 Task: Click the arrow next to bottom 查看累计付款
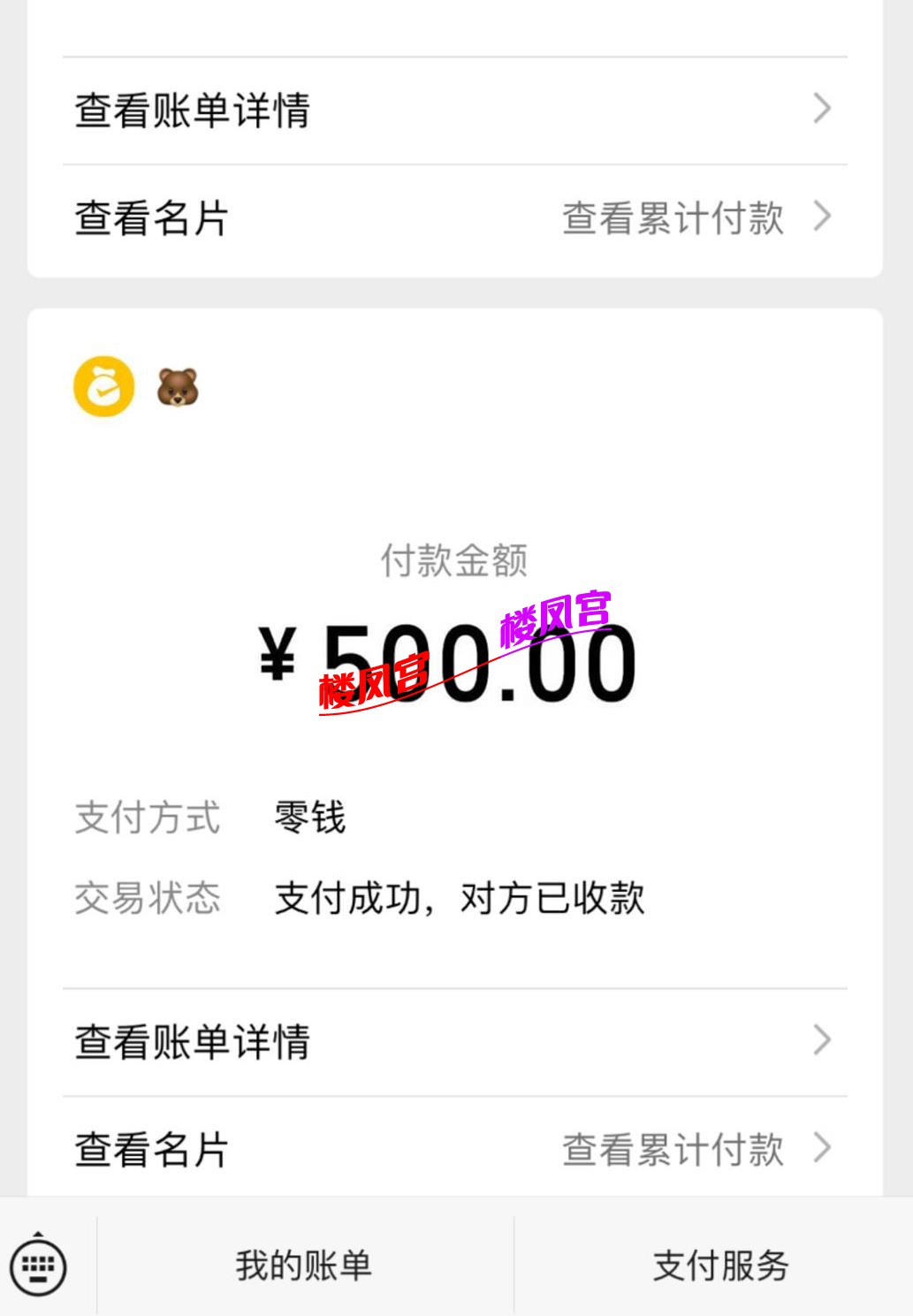(824, 1149)
